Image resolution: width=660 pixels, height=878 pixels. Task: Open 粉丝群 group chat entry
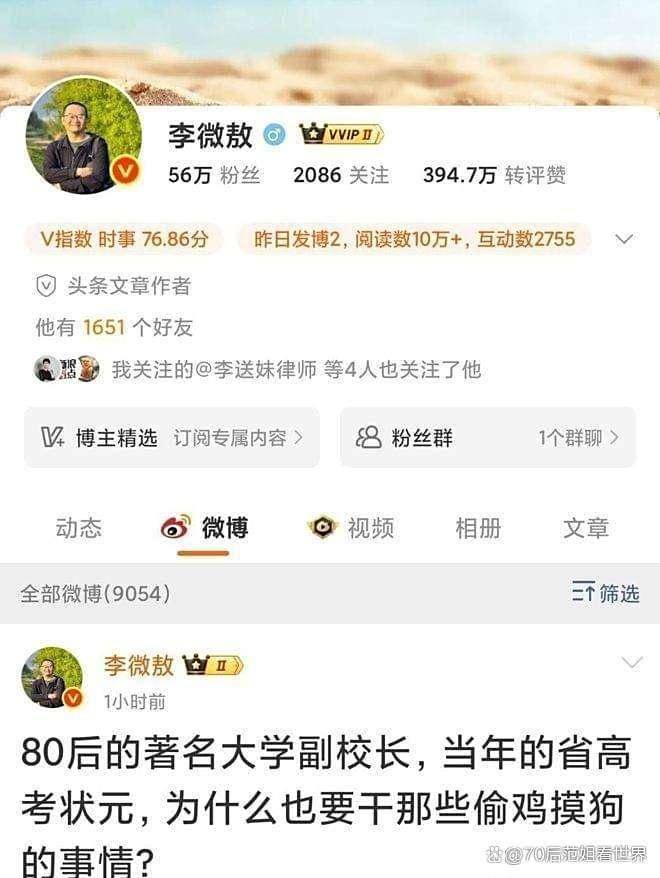coord(488,437)
